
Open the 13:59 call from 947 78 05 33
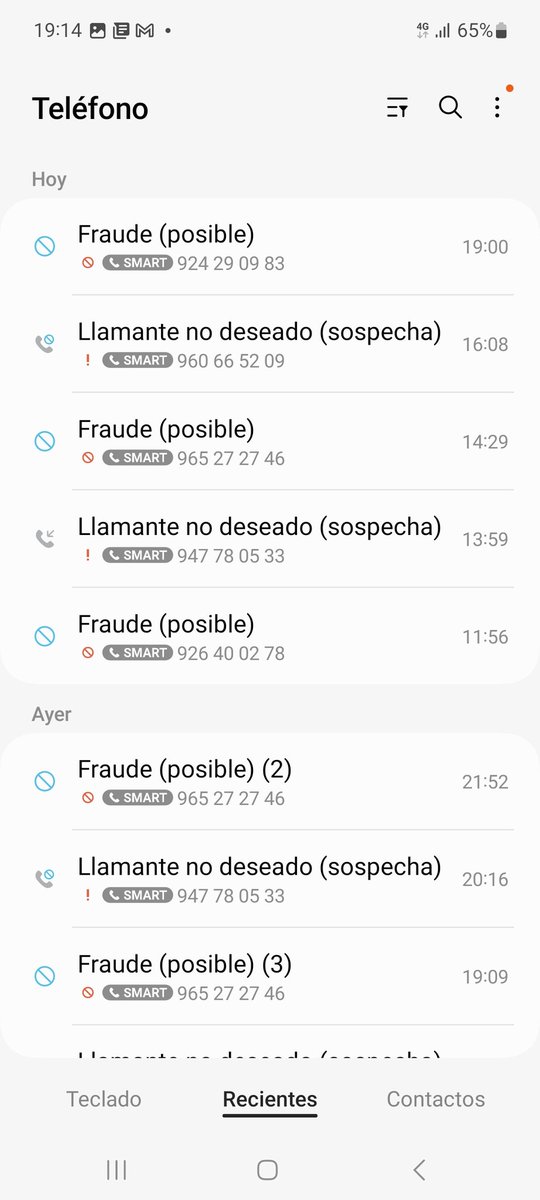(270, 539)
